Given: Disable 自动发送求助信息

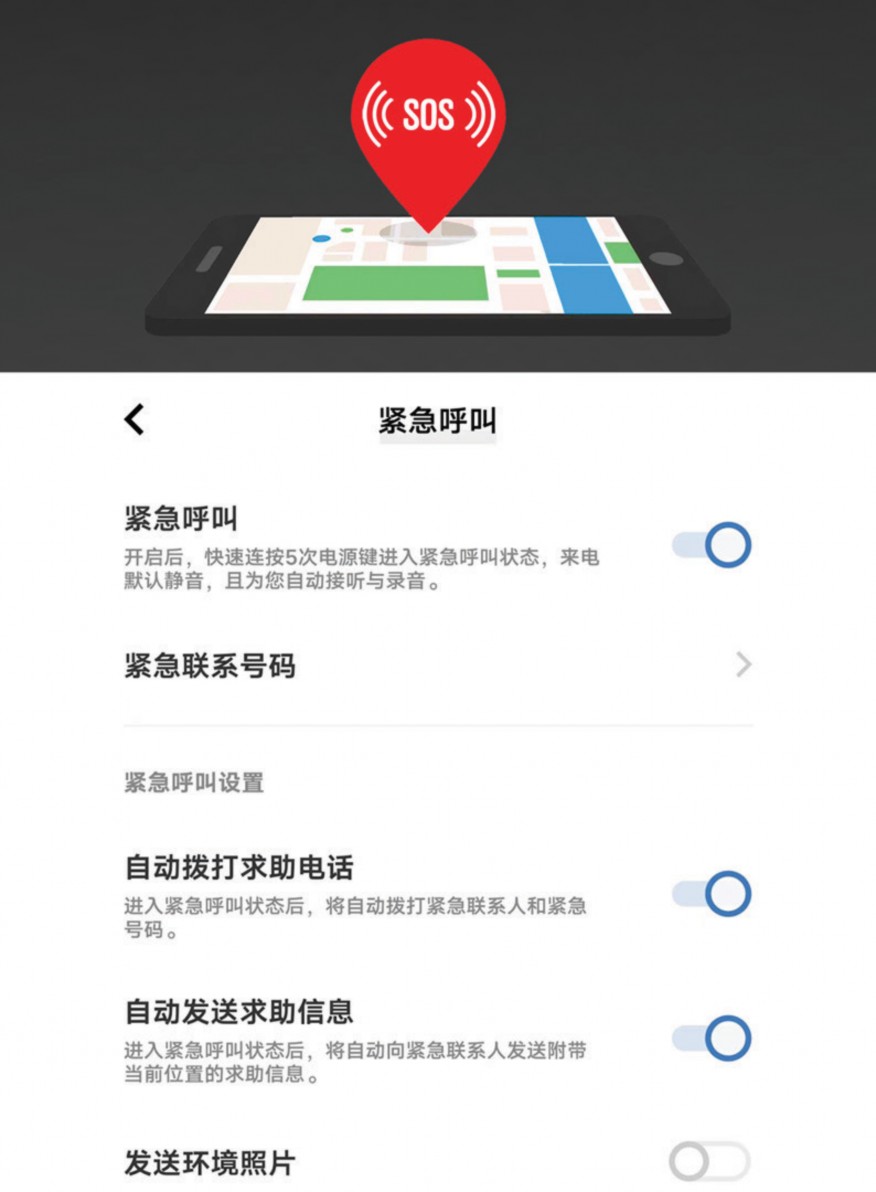Looking at the screenshot, I should pyautogui.click(x=711, y=1038).
